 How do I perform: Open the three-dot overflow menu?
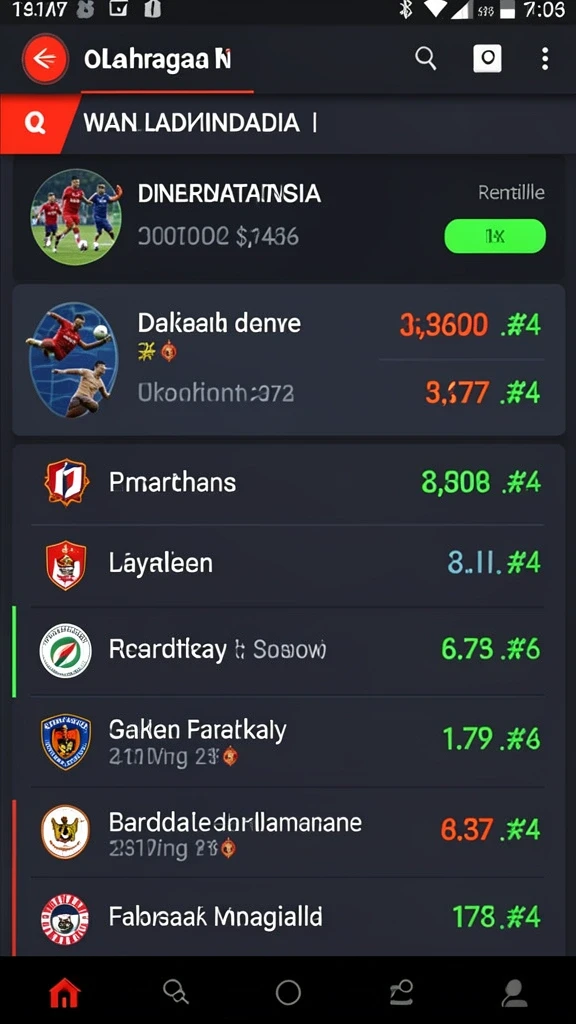(x=545, y=59)
